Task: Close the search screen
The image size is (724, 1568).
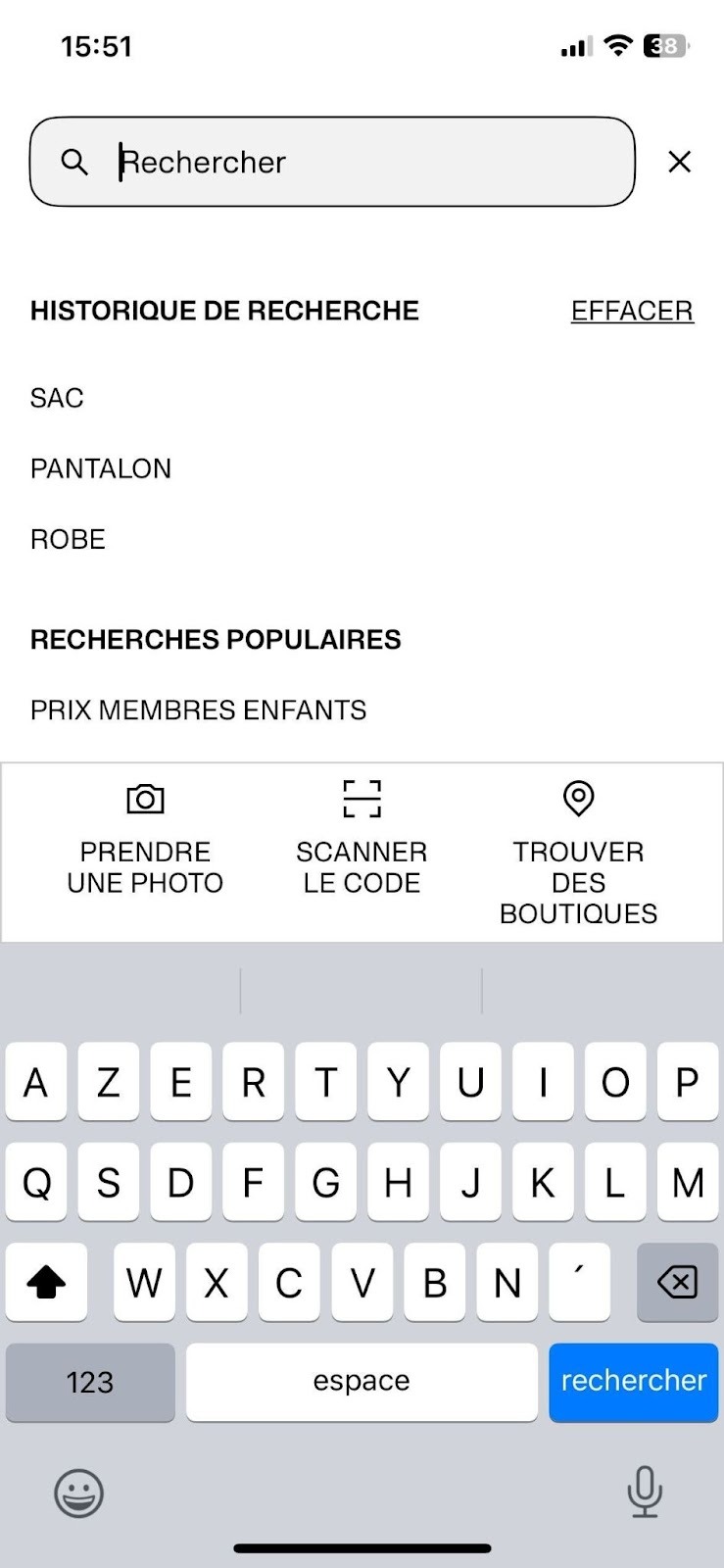Action: point(679,162)
